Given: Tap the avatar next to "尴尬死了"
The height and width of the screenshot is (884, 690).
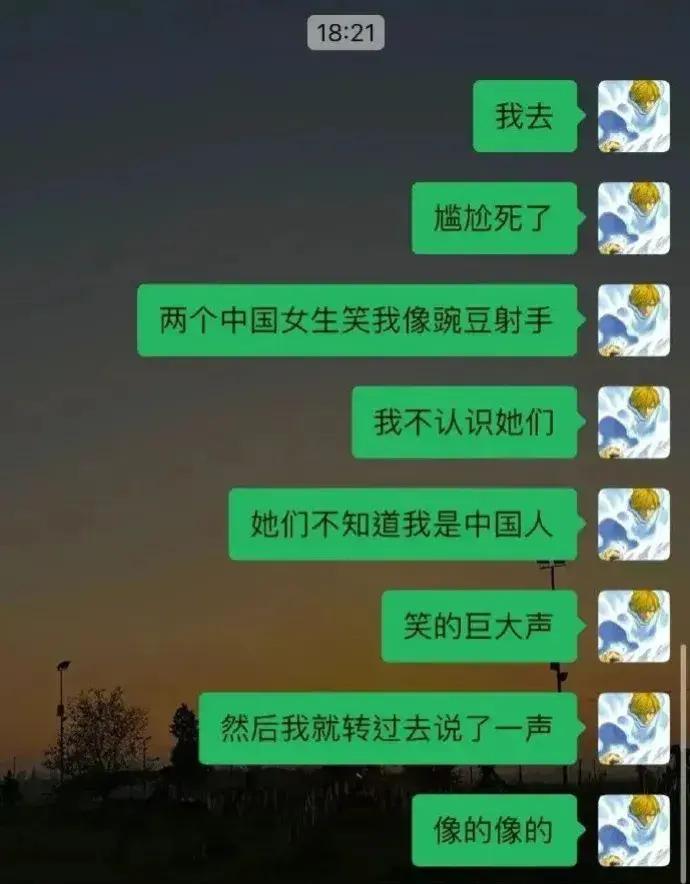Looking at the screenshot, I should pyautogui.click(x=633, y=218).
